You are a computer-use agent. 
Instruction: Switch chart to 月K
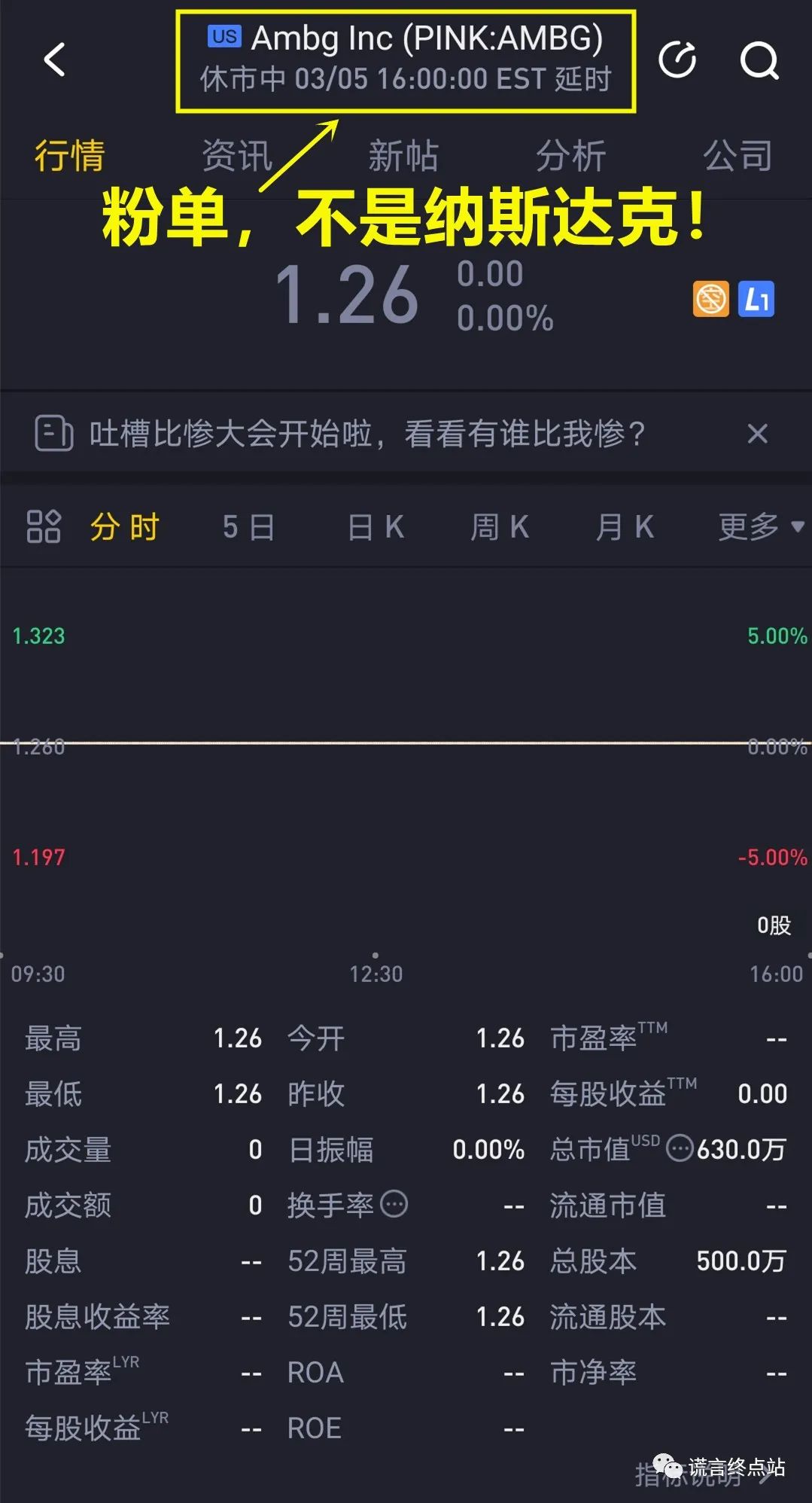pyautogui.click(x=625, y=527)
